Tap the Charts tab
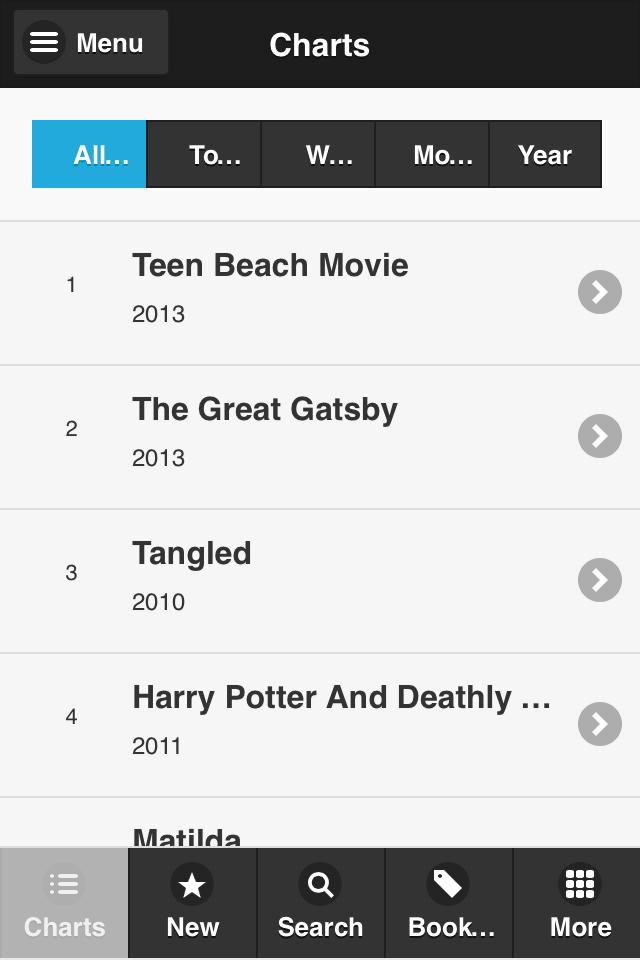 click(x=64, y=904)
